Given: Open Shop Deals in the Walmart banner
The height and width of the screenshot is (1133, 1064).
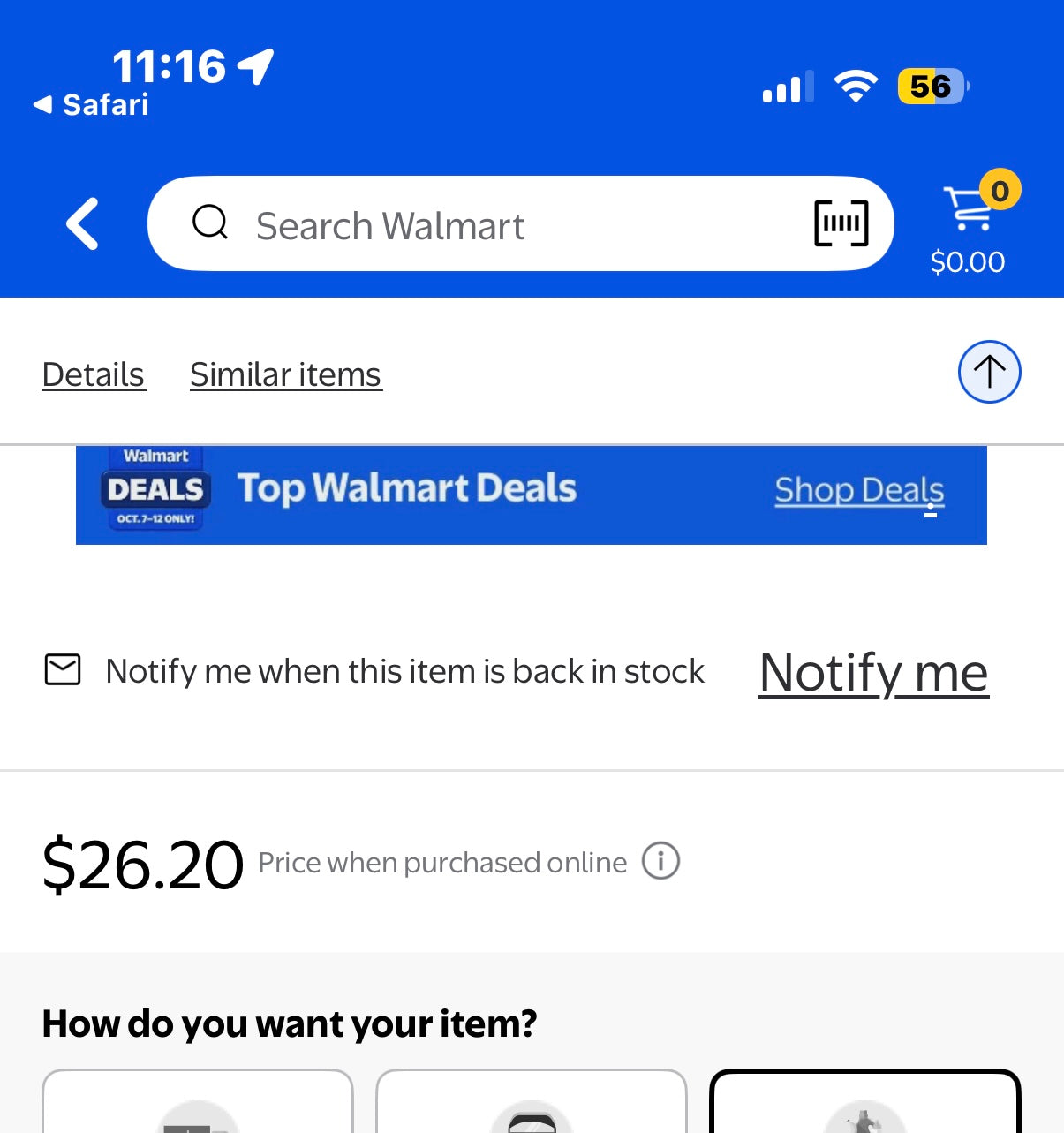Looking at the screenshot, I should 859,490.
